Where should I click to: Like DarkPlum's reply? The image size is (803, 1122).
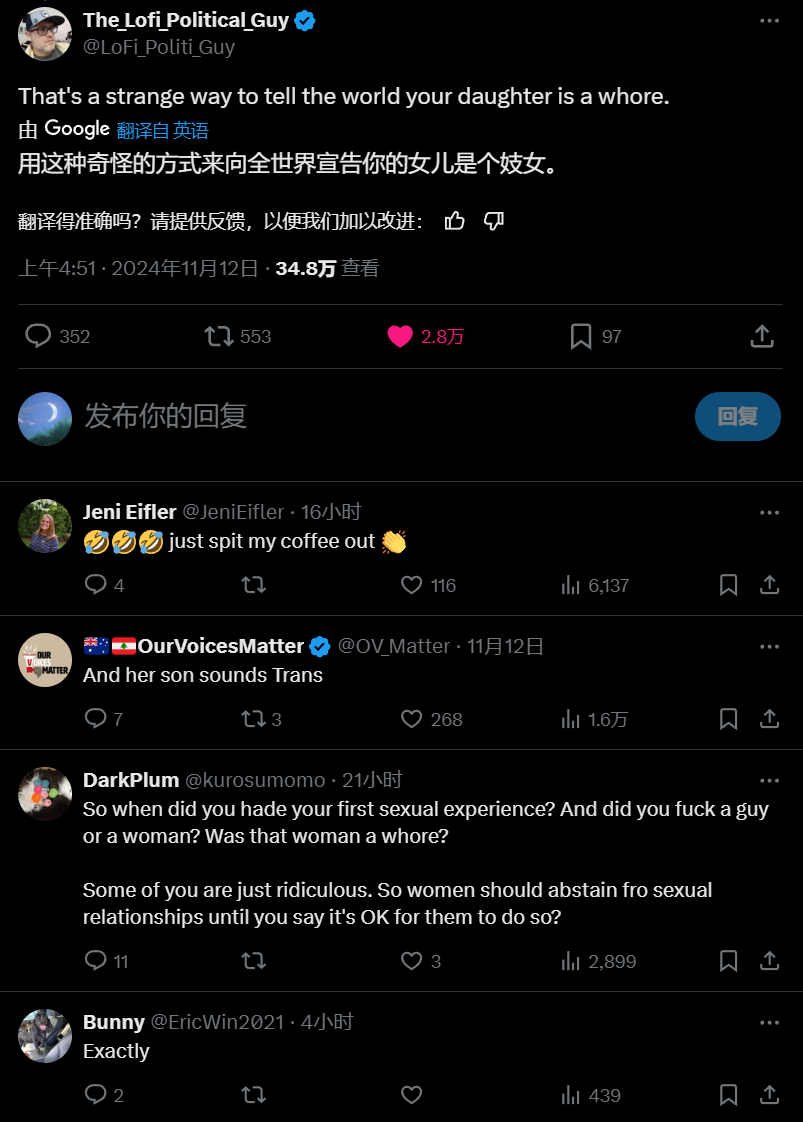[x=412, y=961]
